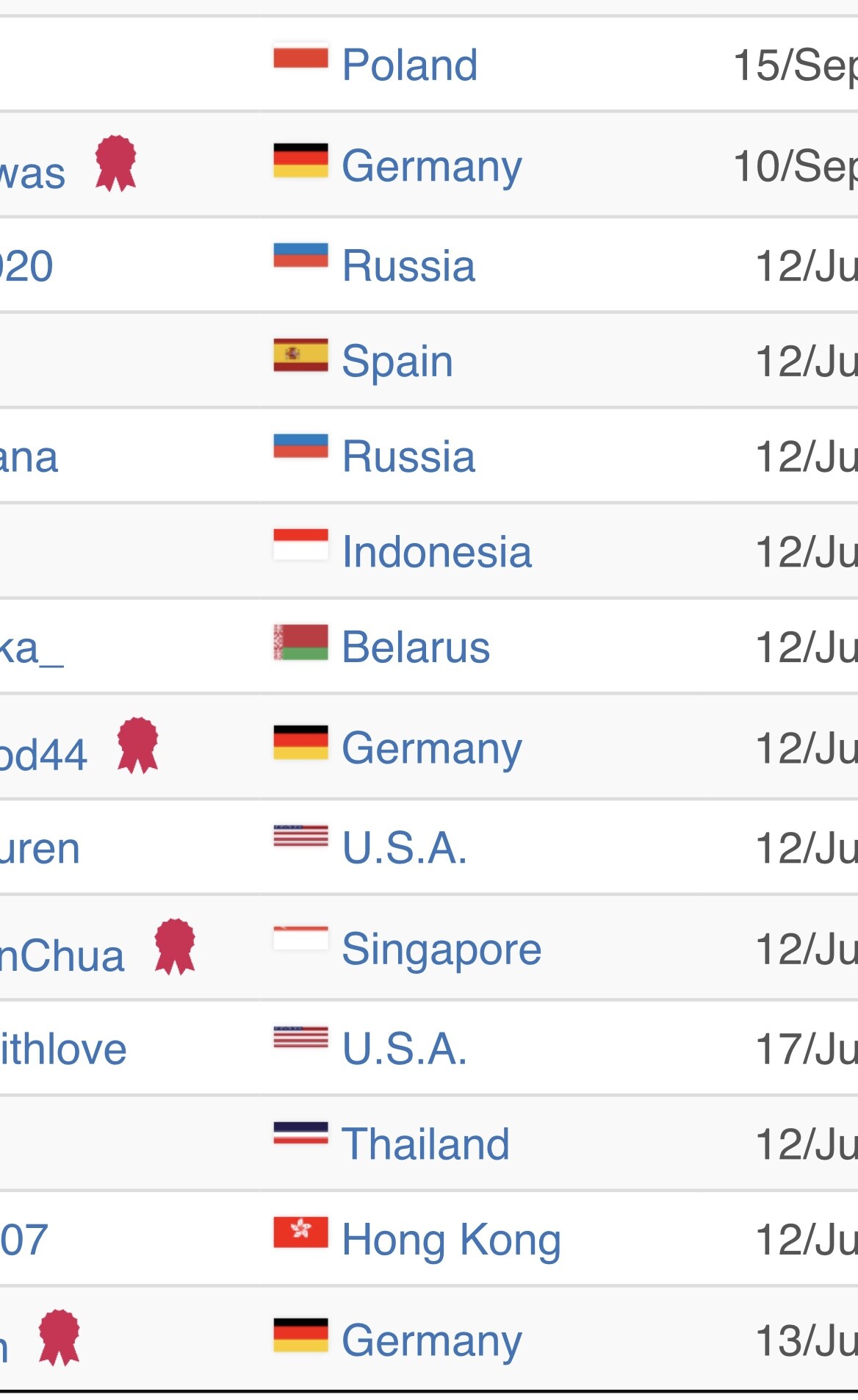
Task: Open the username ending in 'ka_'
Action: click(32, 649)
